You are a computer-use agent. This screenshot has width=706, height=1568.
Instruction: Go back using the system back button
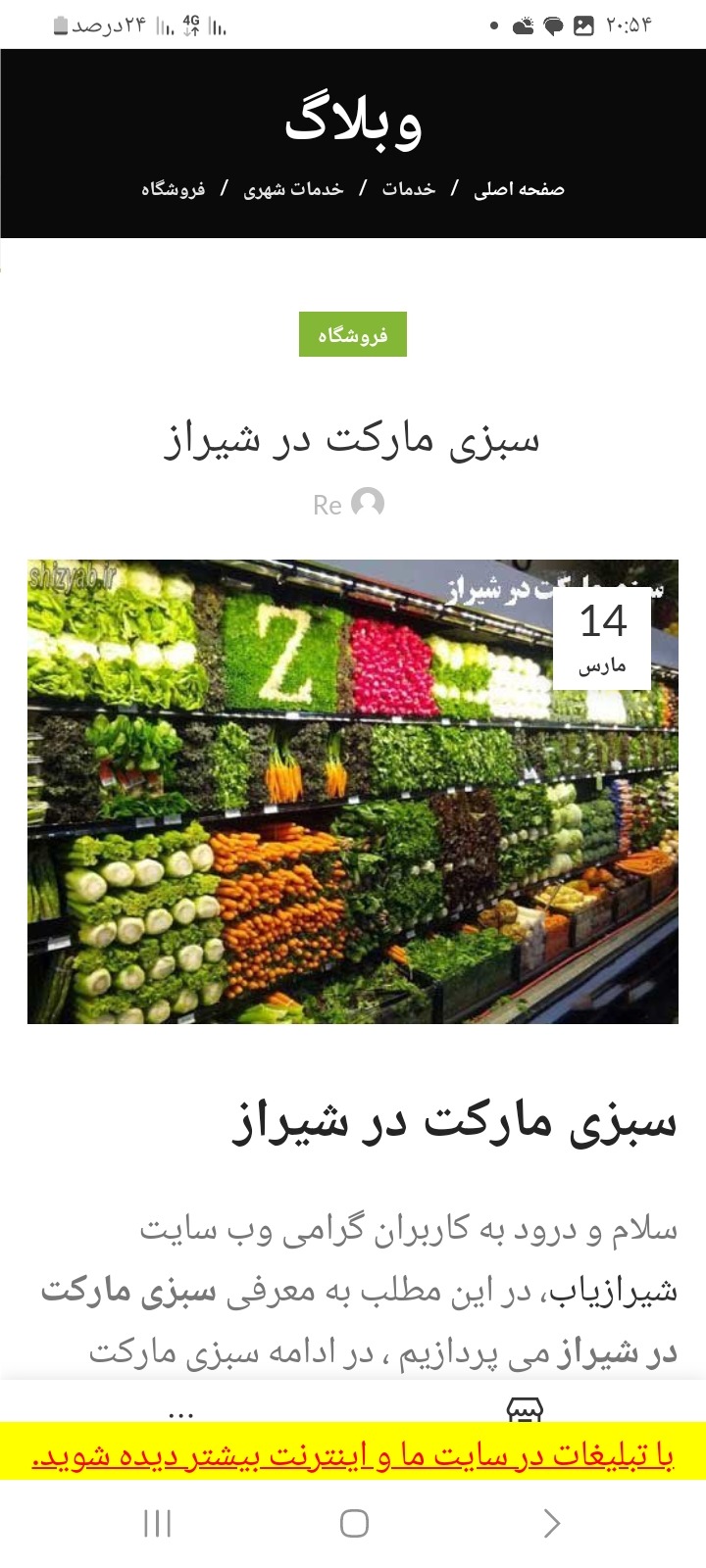tap(551, 1523)
